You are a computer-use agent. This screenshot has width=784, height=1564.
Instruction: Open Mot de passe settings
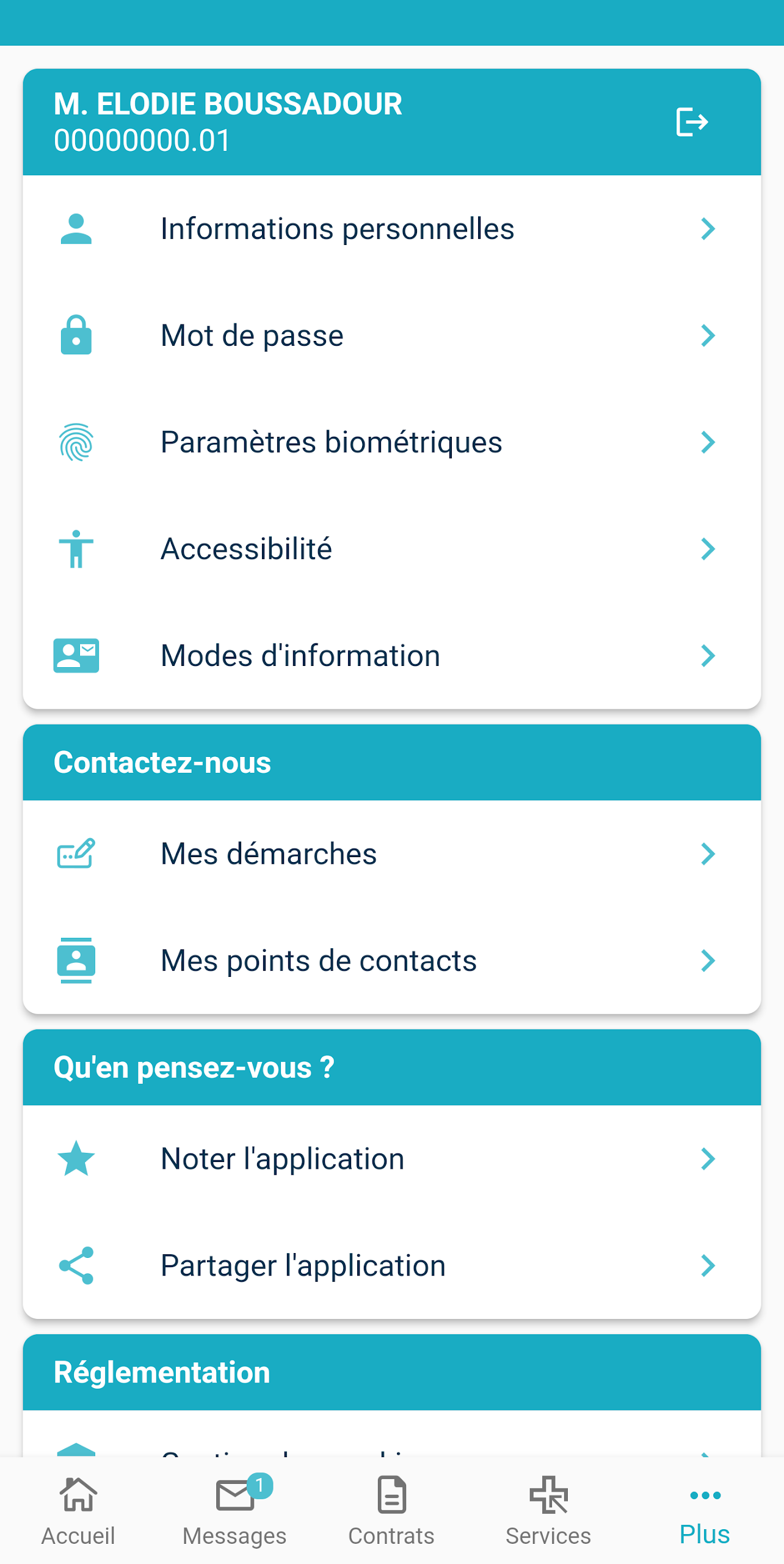tap(392, 335)
